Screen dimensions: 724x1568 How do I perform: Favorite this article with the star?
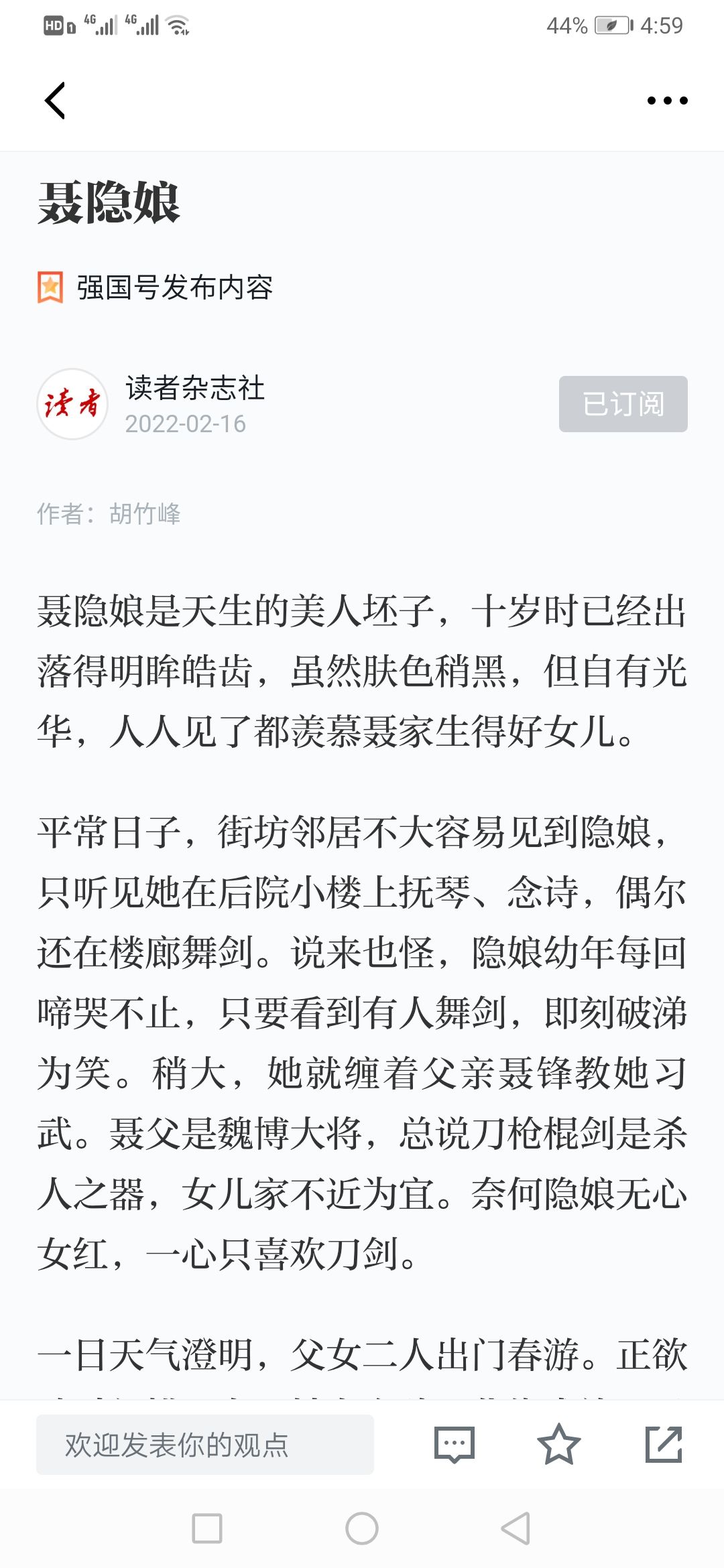point(558,1445)
